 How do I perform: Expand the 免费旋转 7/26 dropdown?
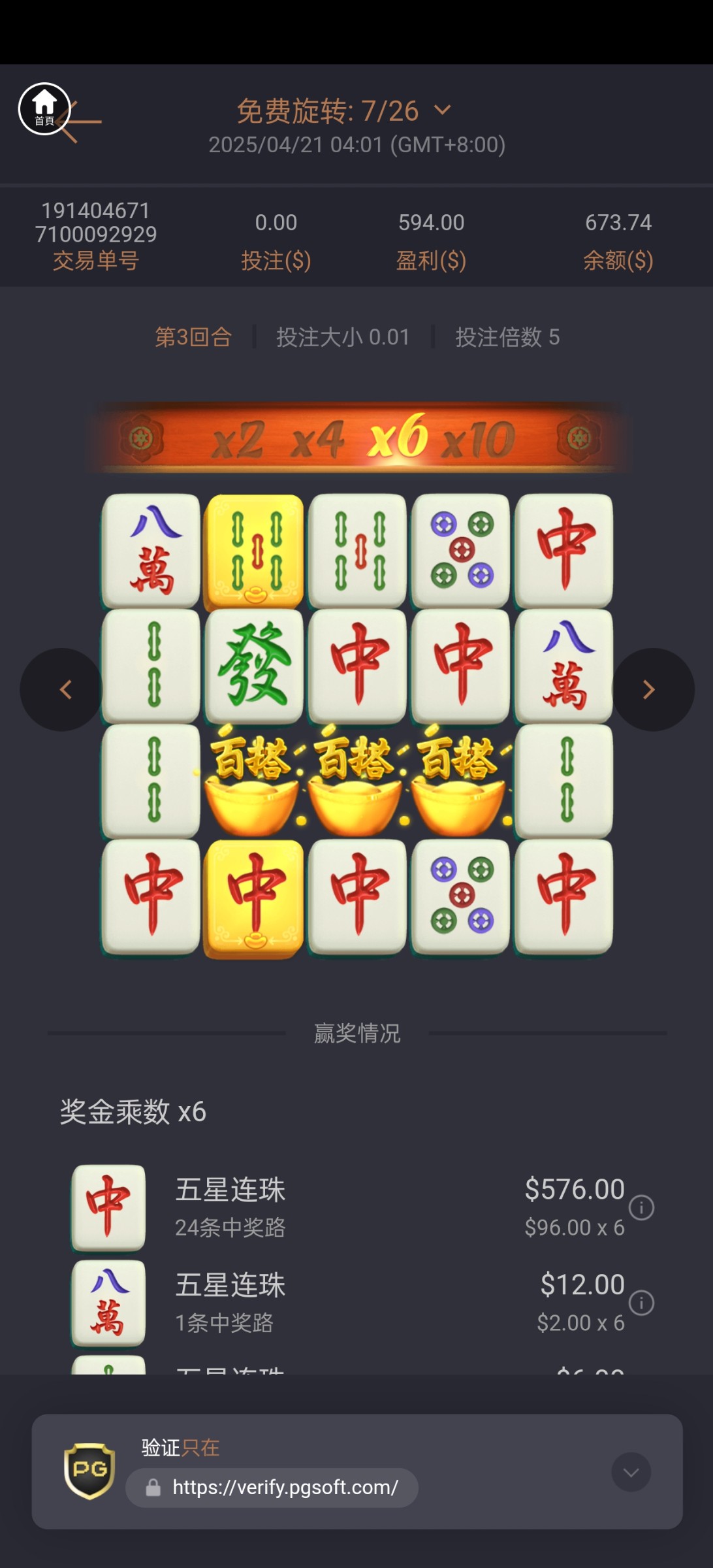point(442,110)
